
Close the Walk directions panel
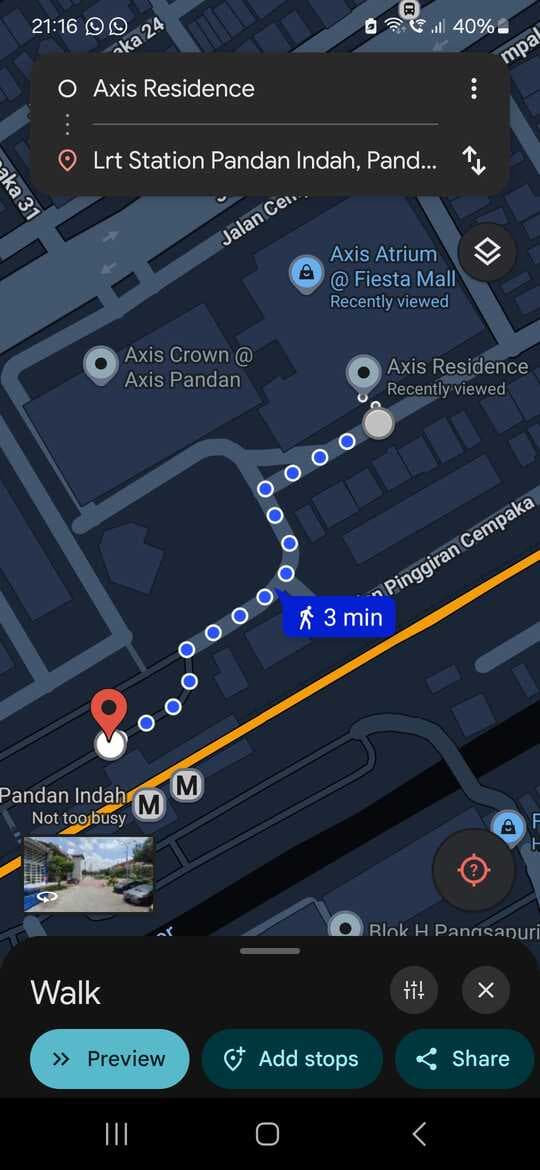click(x=486, y=990)
